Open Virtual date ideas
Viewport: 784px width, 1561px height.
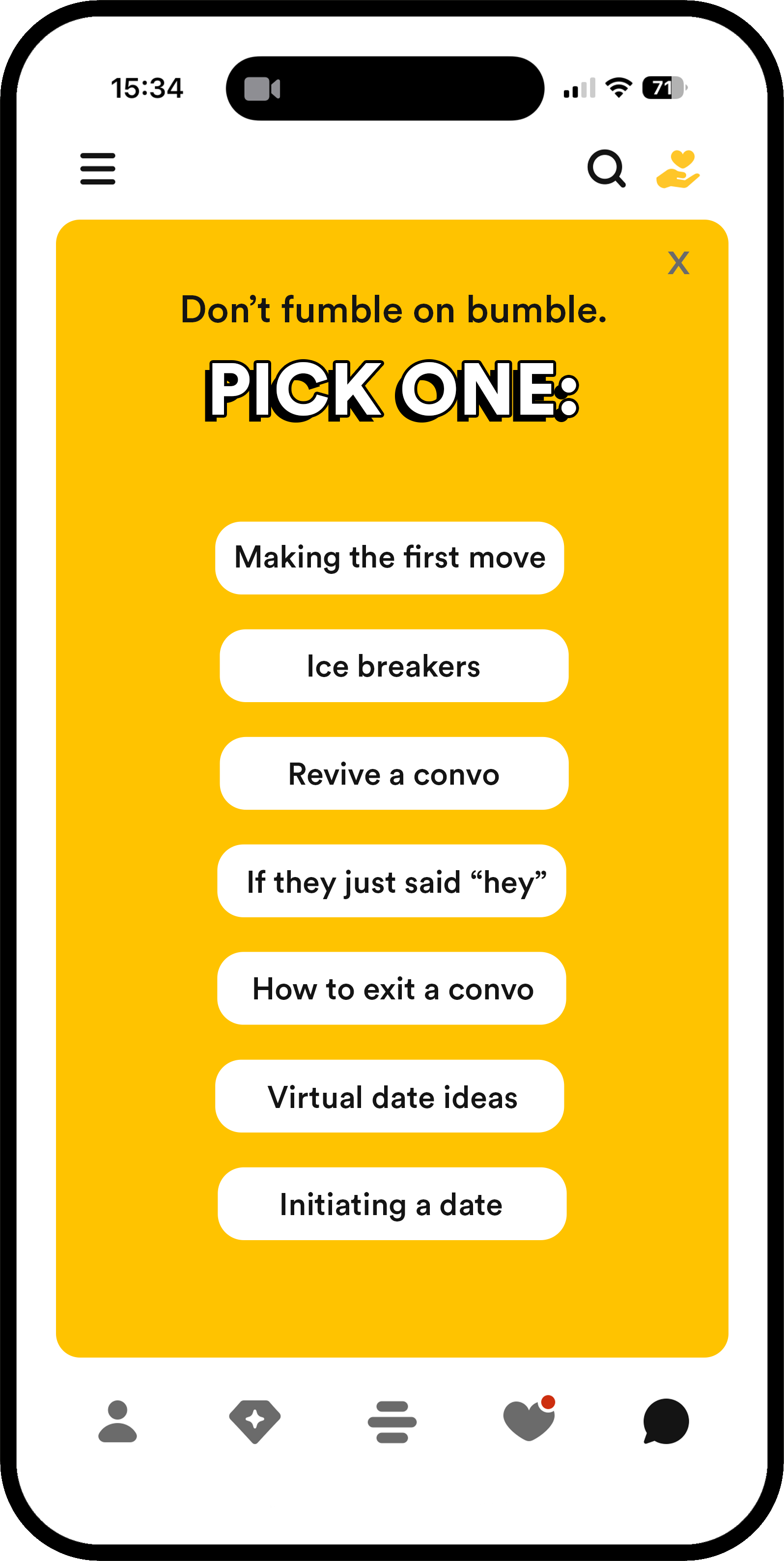pos(390,1096)
